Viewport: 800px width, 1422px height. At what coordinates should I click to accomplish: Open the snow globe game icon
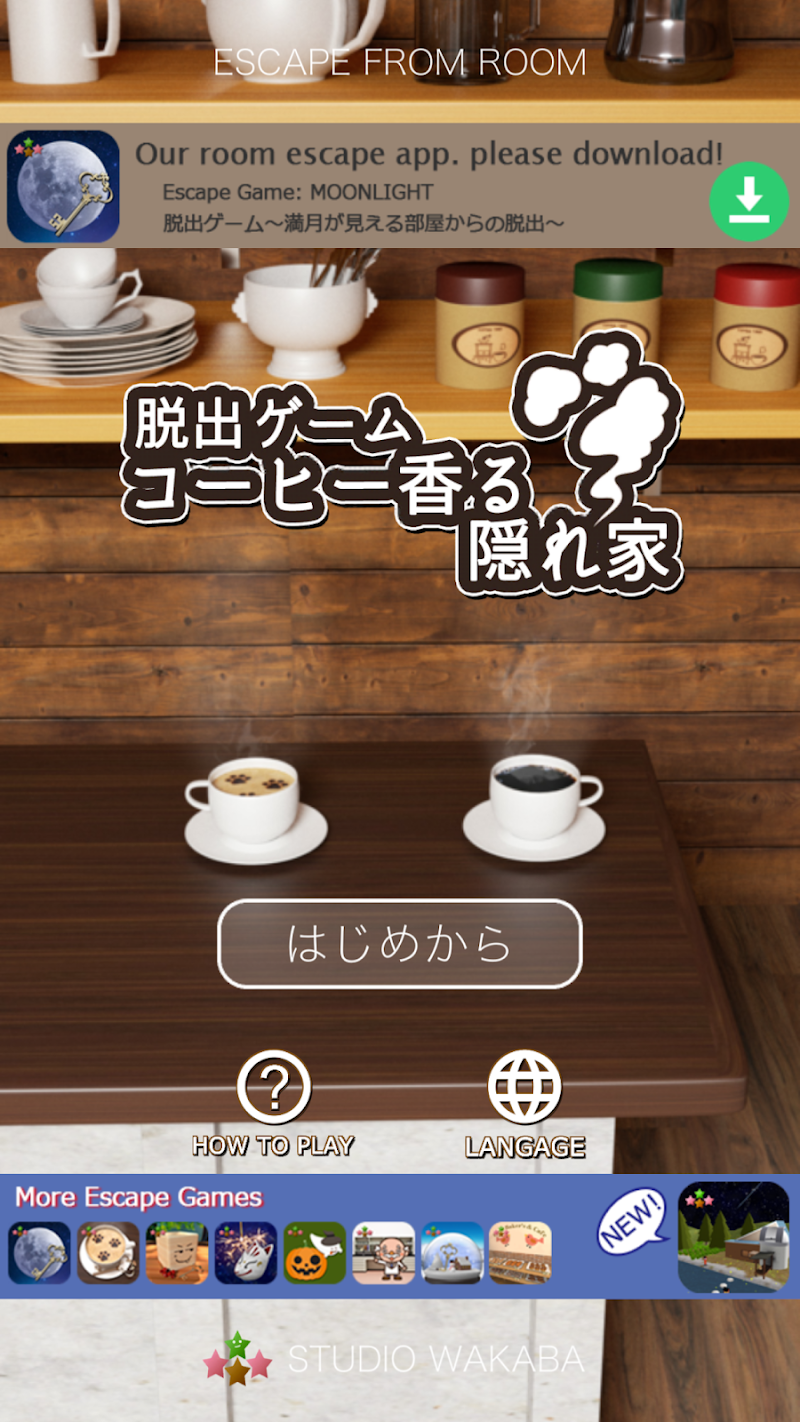point(452,1252)
